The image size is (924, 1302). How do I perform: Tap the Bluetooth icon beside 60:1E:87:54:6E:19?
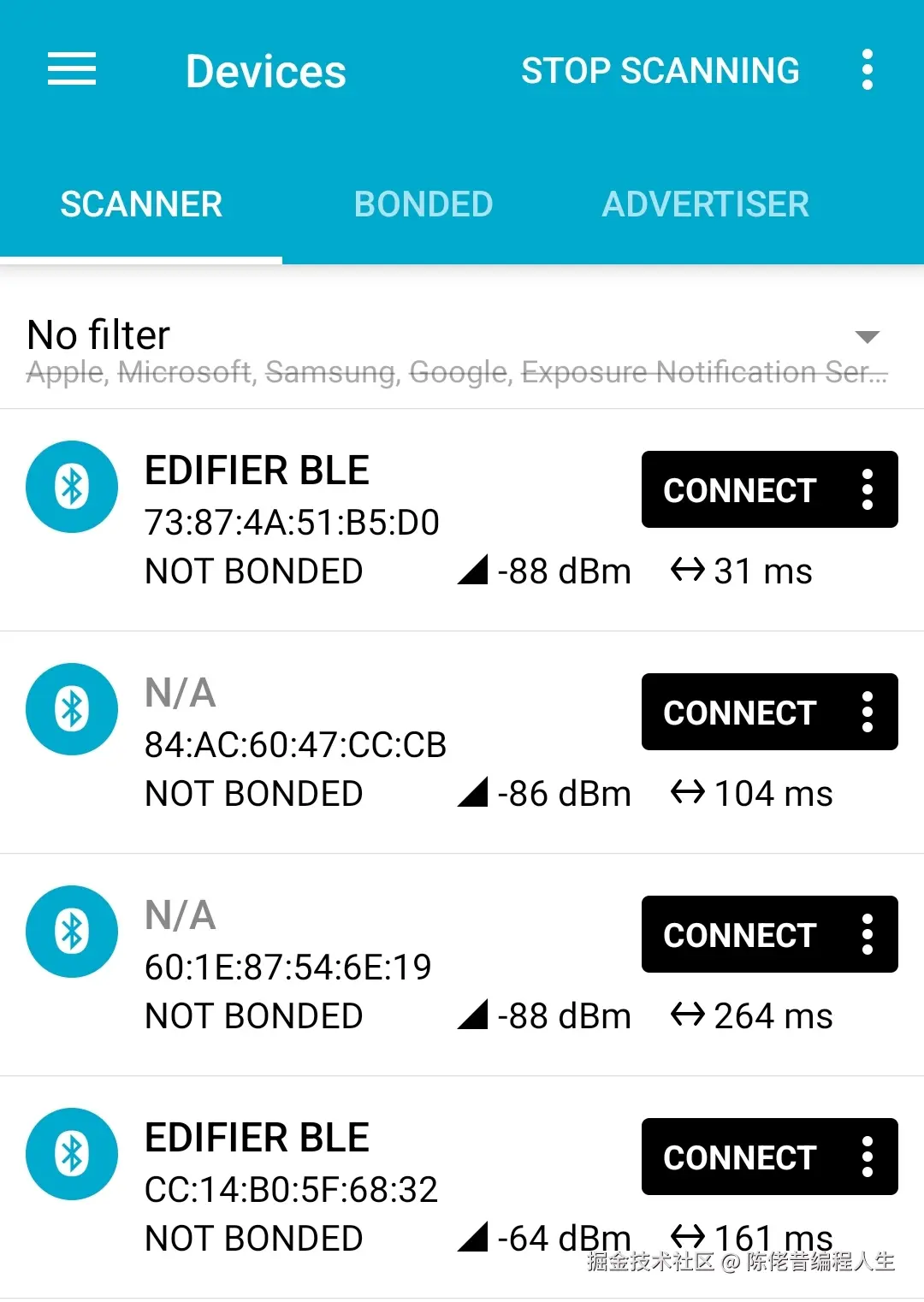72,932
